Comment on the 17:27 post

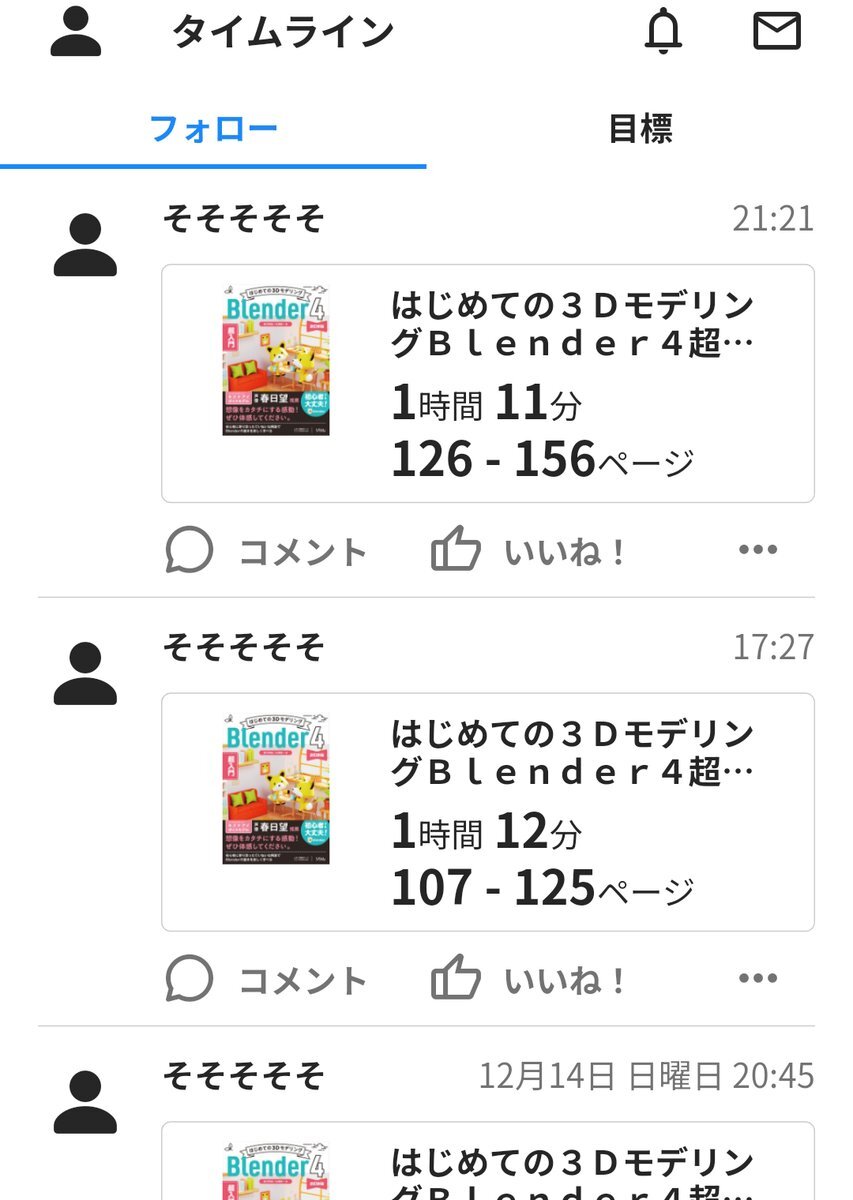(267, 980)
